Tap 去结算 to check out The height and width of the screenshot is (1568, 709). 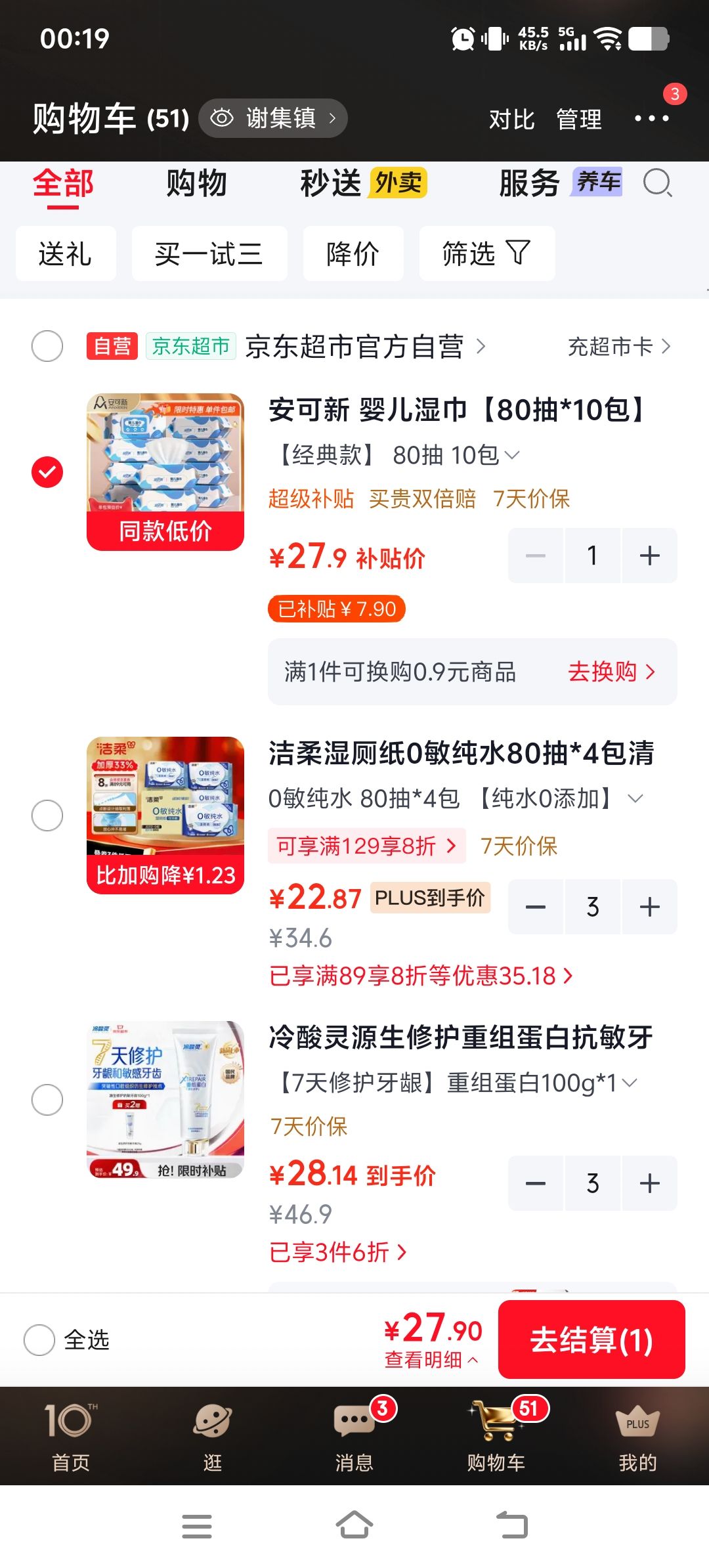point(591,1339)
